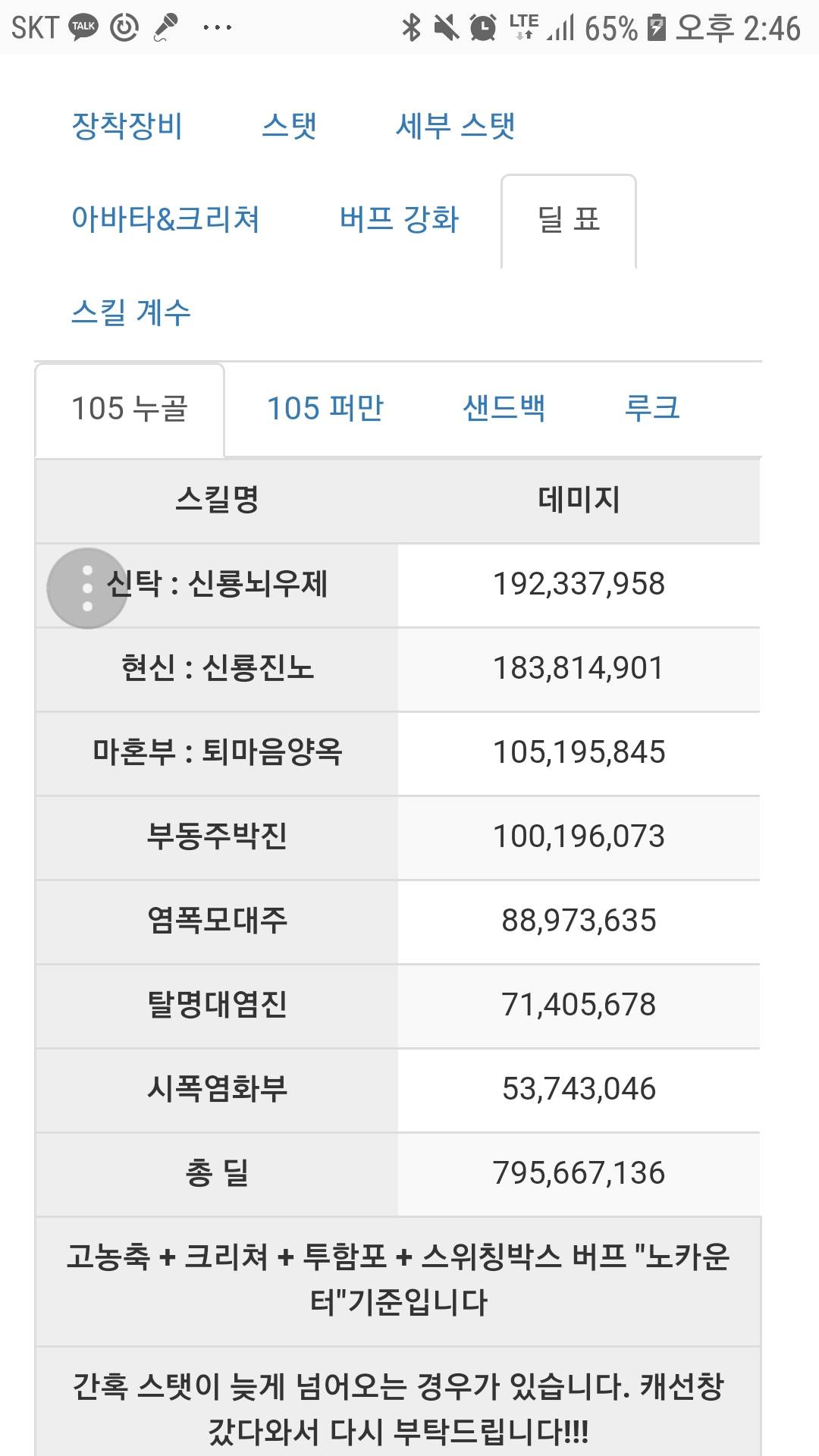Tap the 딜 표 tab
This screenshot has width=819, height=1456.
(569, 221)
